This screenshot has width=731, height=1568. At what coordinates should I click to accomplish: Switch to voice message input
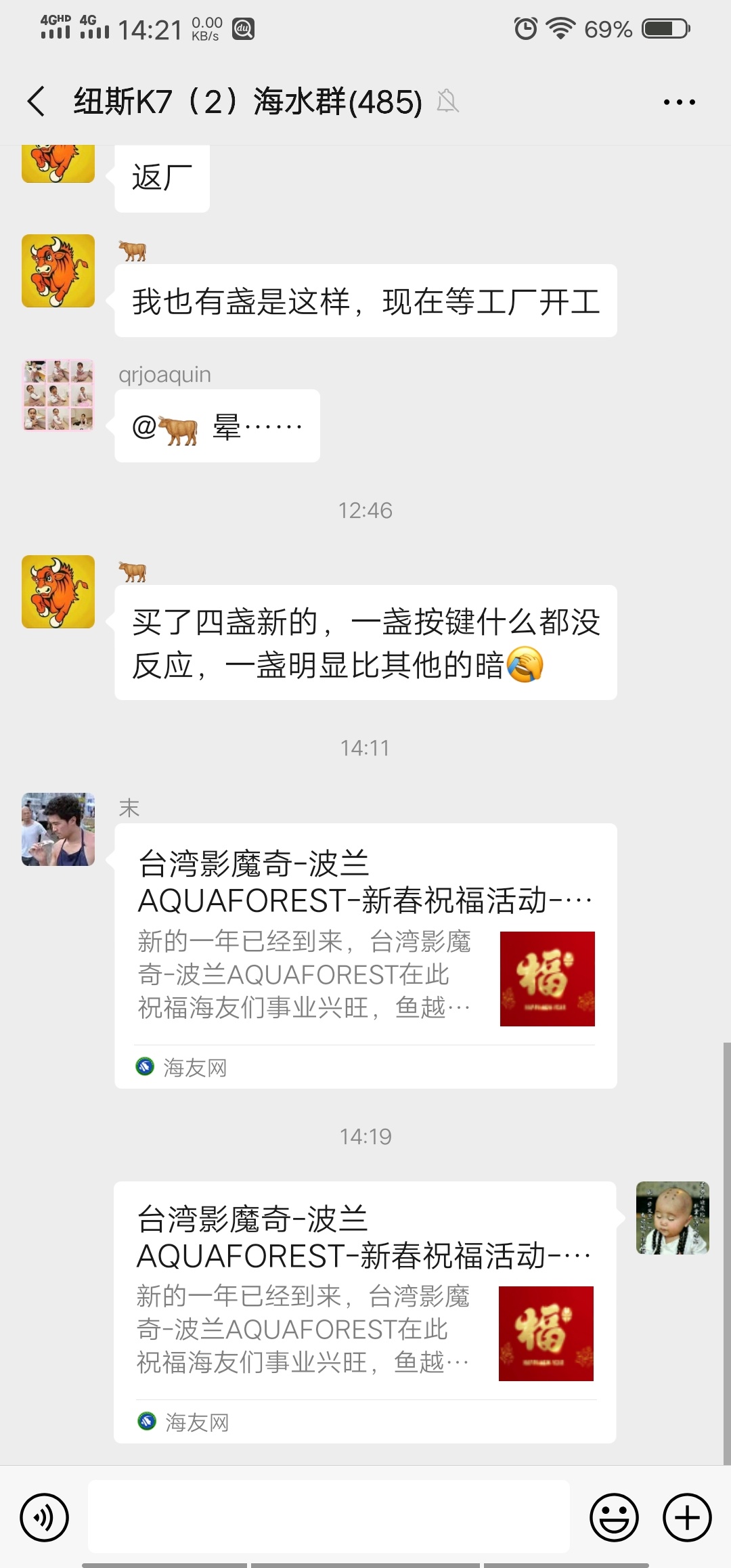(x=45, y=1517)
